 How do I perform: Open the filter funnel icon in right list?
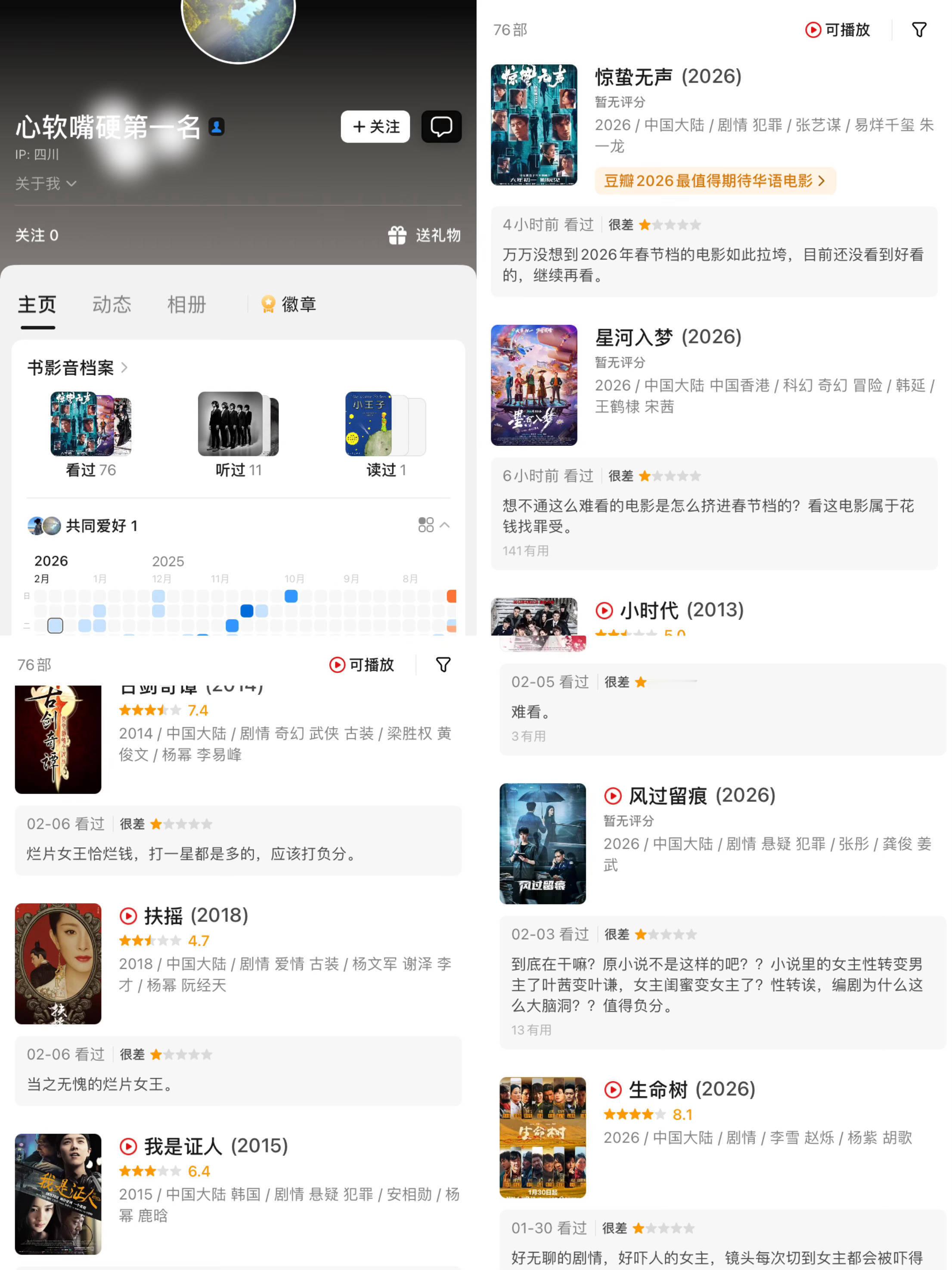[919, 29]
